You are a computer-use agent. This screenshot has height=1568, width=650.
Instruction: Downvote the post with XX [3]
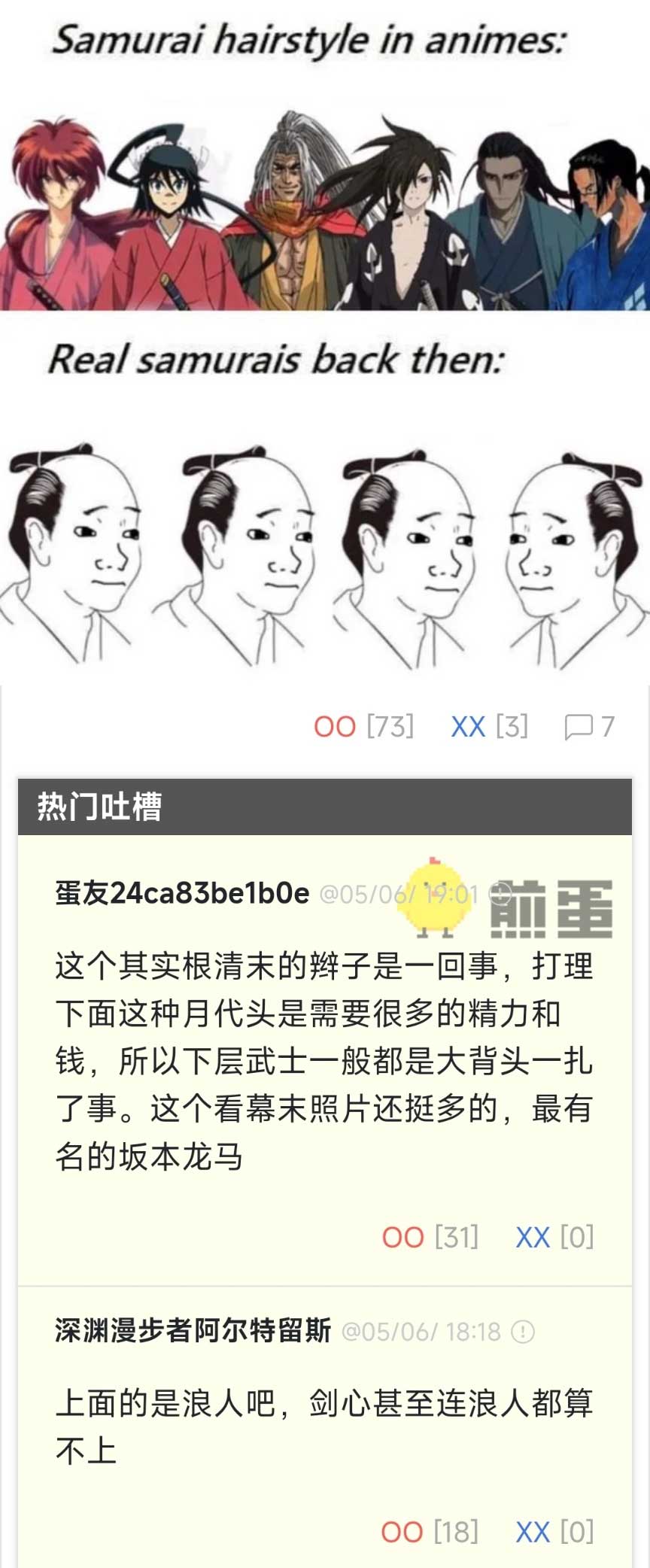(x=468, y=727)
